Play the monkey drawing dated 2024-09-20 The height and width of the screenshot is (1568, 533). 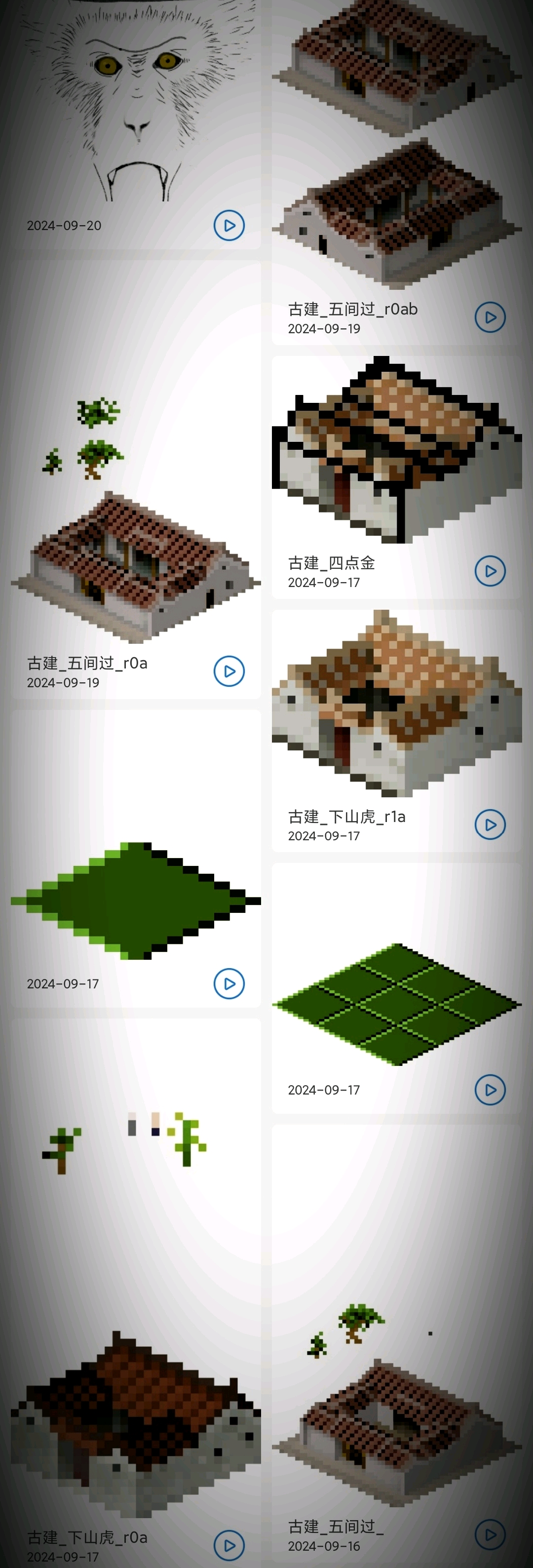coord(229,225)
